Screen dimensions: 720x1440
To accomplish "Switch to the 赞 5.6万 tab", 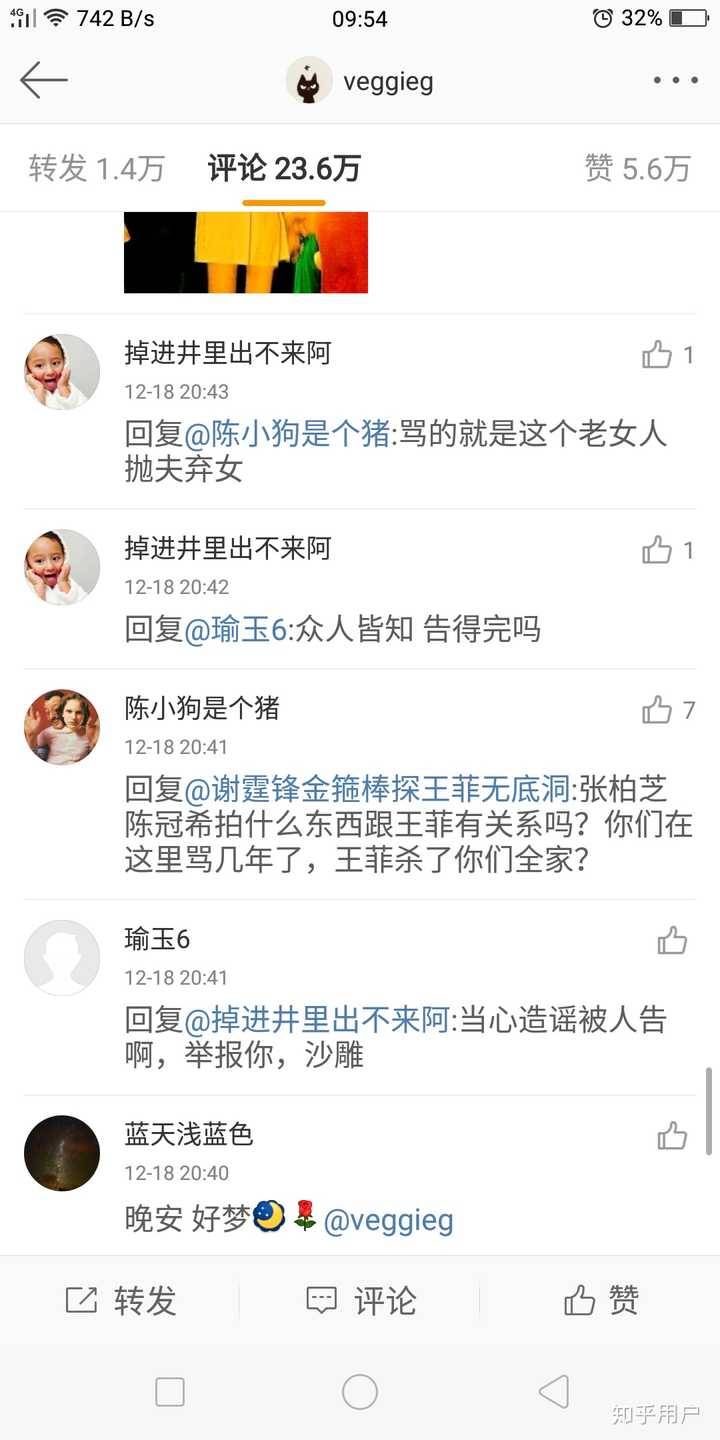I will pos(637,169).
